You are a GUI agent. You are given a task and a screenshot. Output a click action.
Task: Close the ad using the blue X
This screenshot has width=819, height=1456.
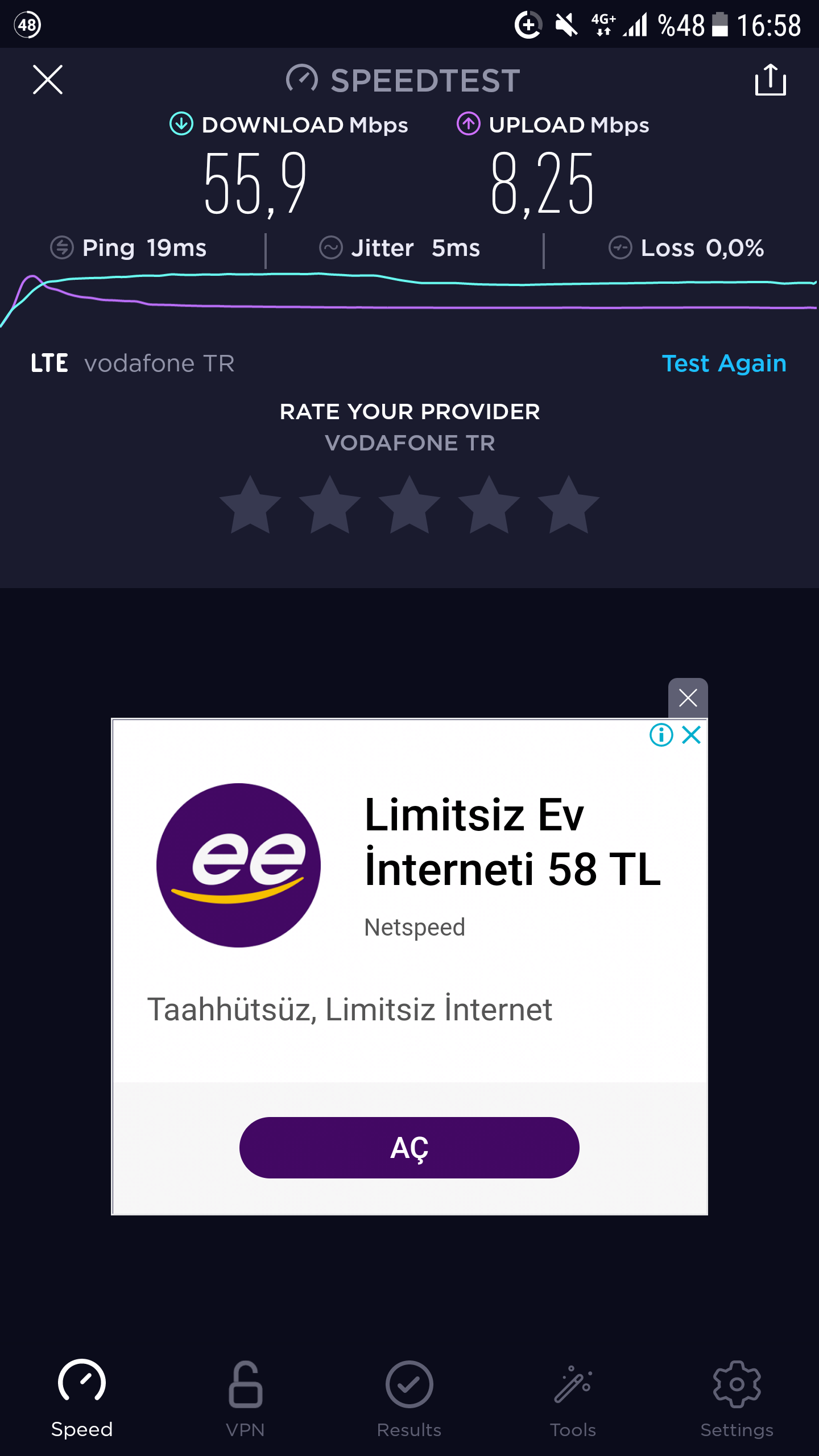pos(692,735)
